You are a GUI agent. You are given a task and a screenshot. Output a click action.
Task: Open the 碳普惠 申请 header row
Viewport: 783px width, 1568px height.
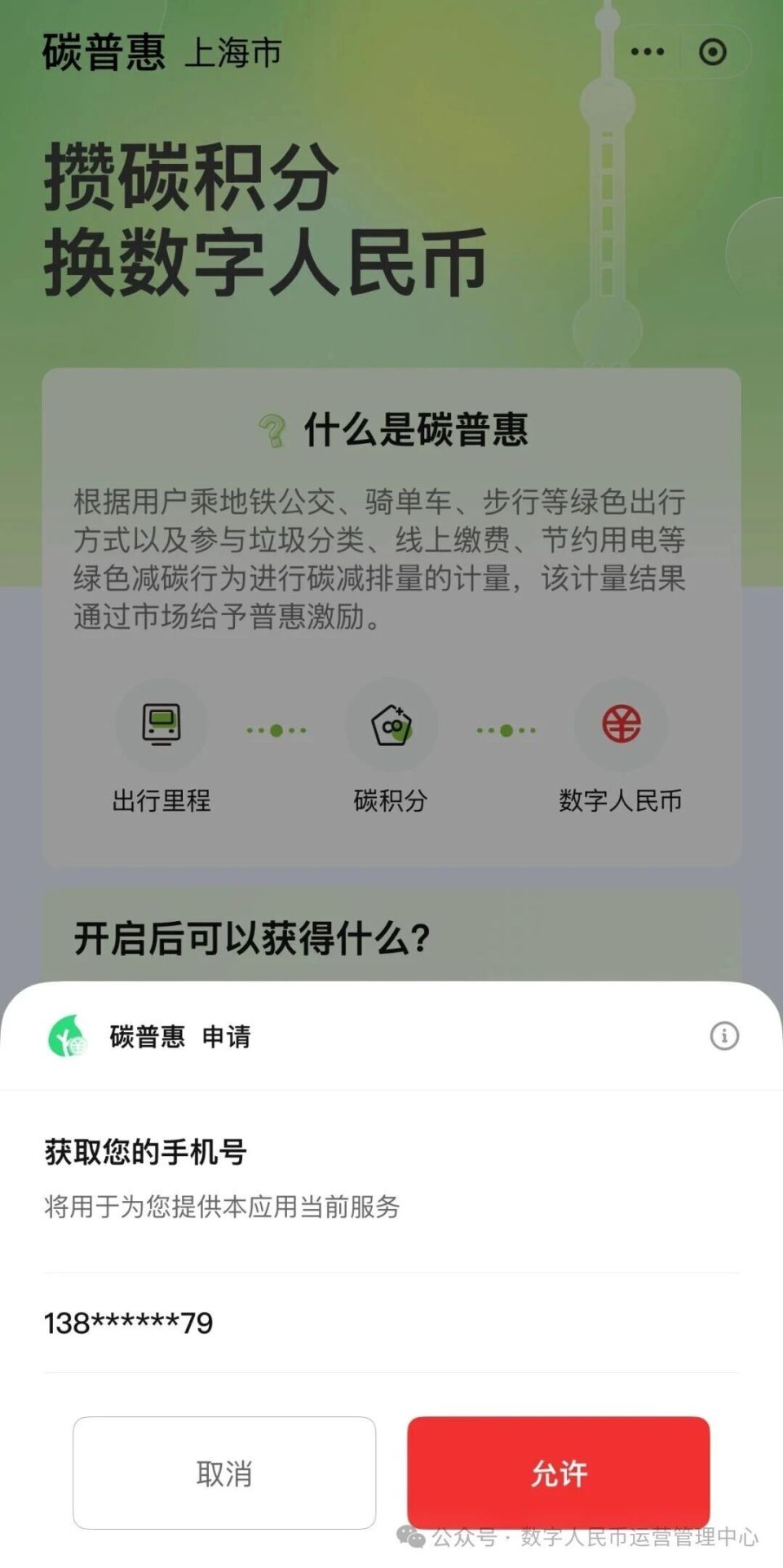179,1038
